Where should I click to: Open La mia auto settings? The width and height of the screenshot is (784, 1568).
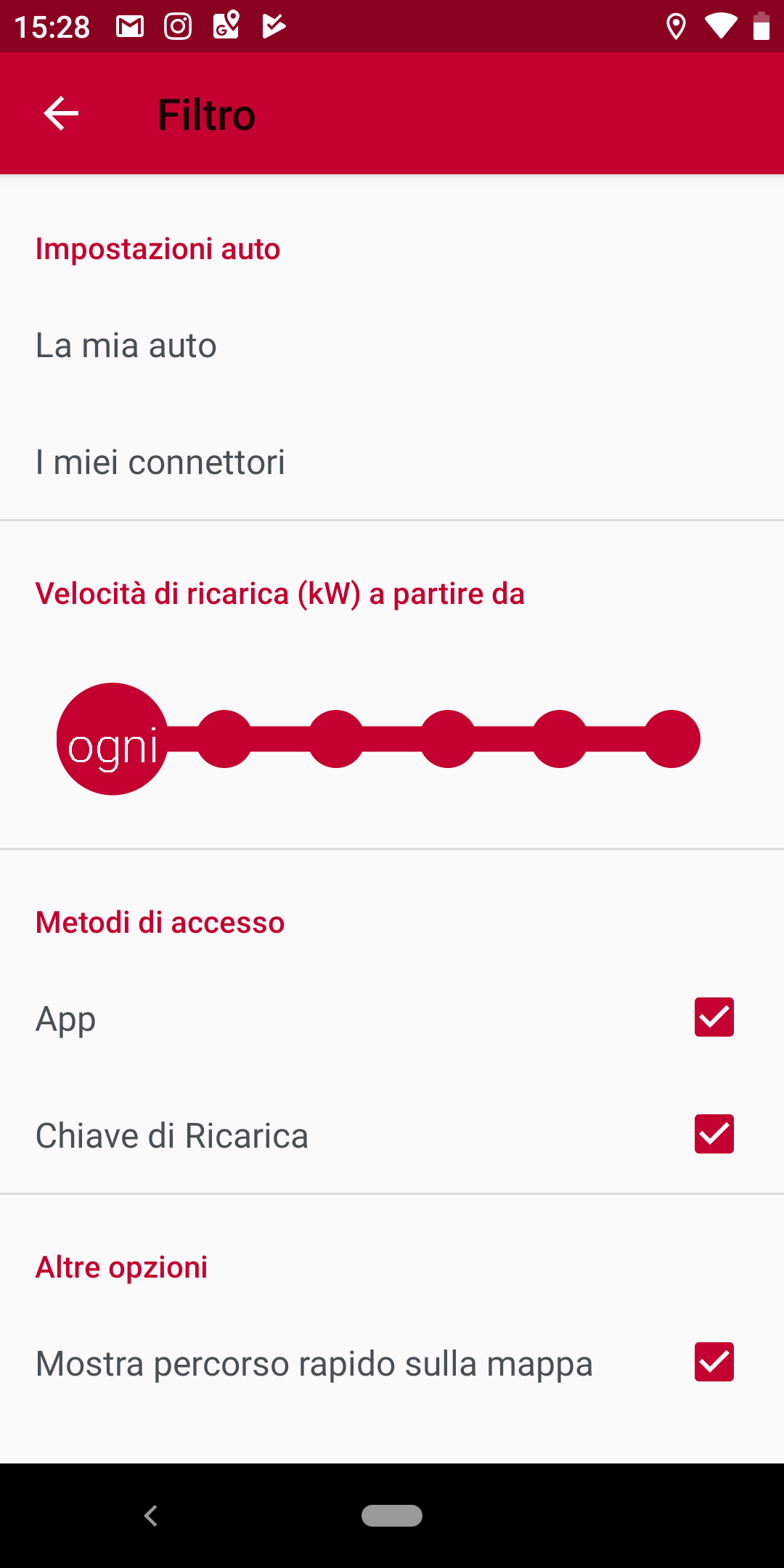(392, 346)
